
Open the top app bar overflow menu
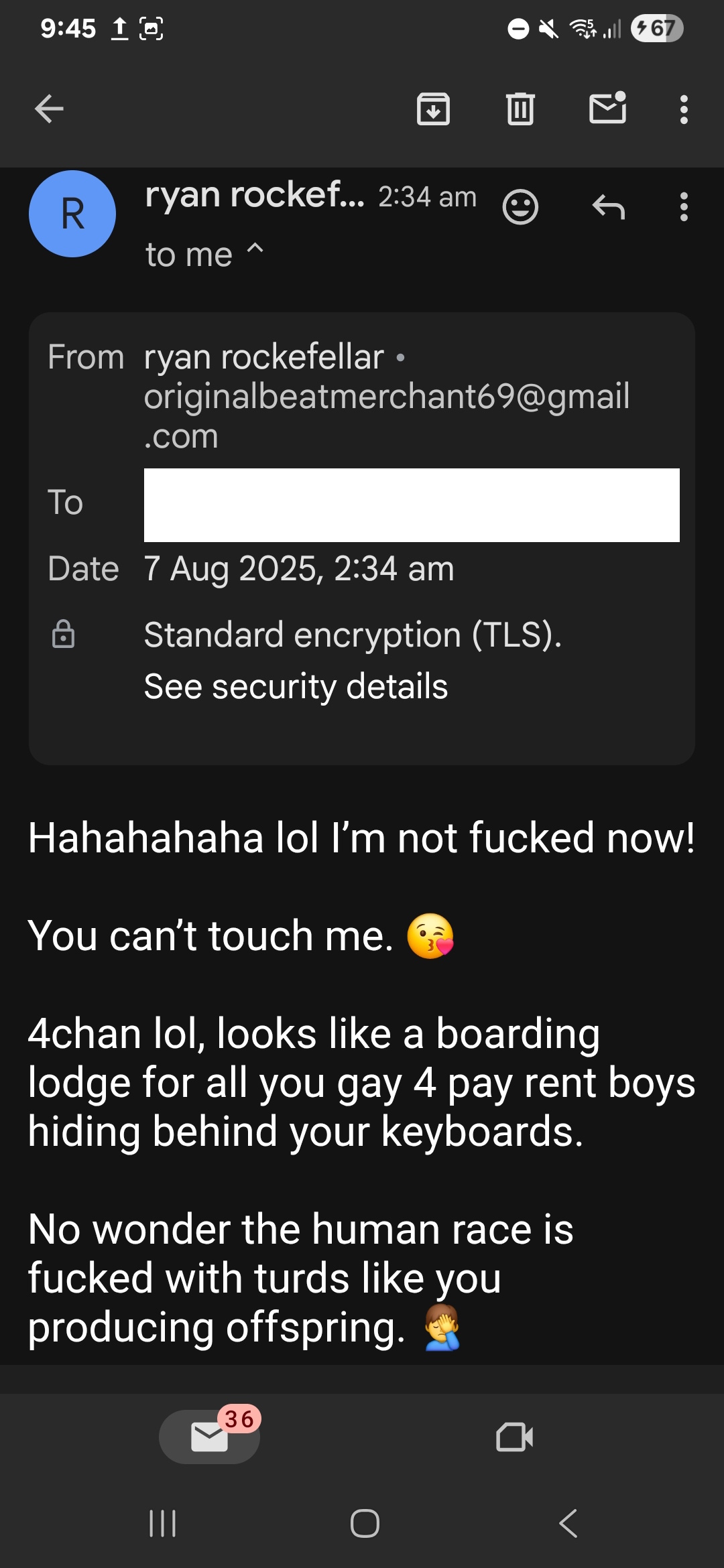click(x=683, y=109)
